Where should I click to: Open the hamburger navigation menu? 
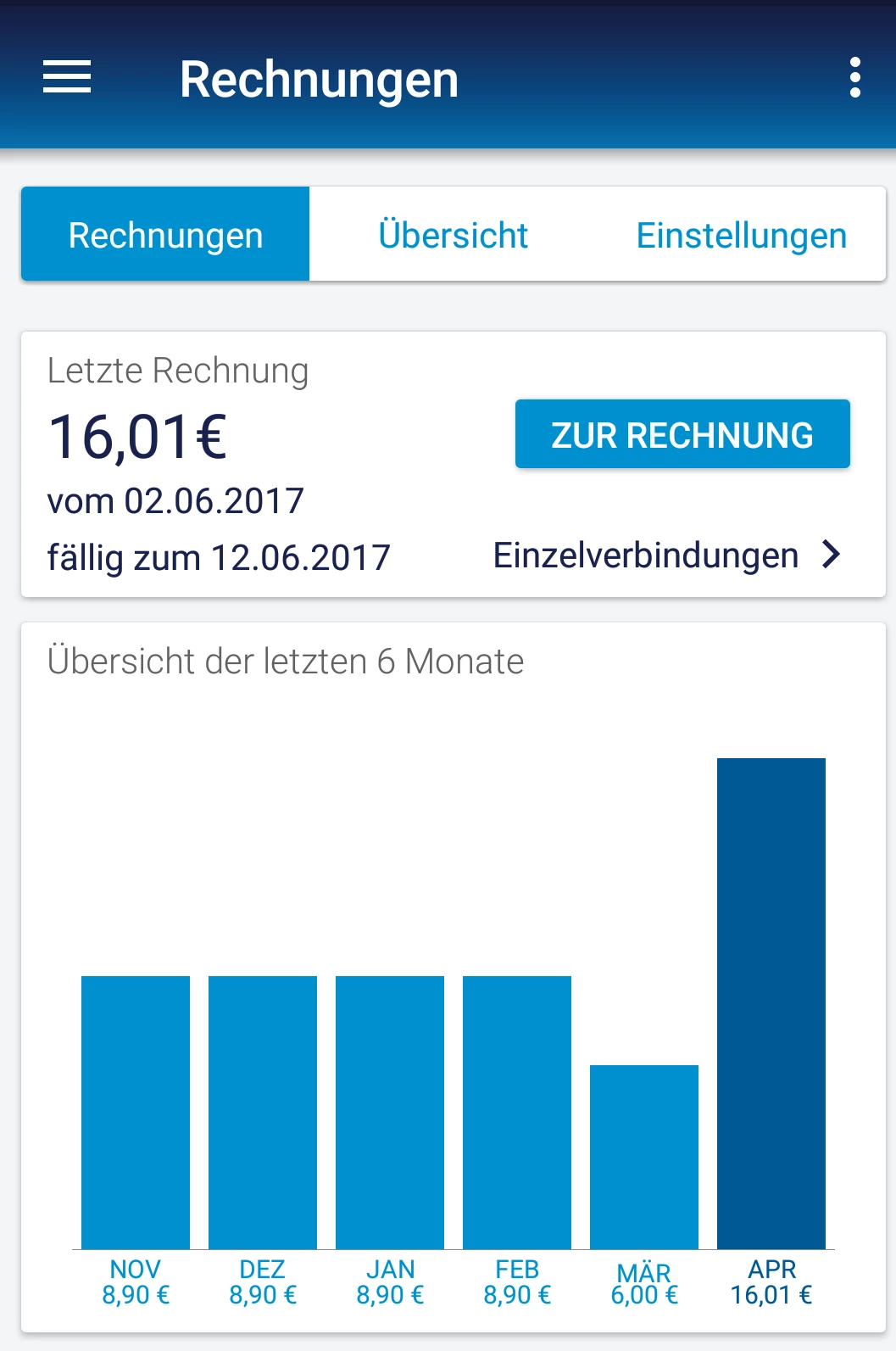pyautogui.click(x=67, y=77)
